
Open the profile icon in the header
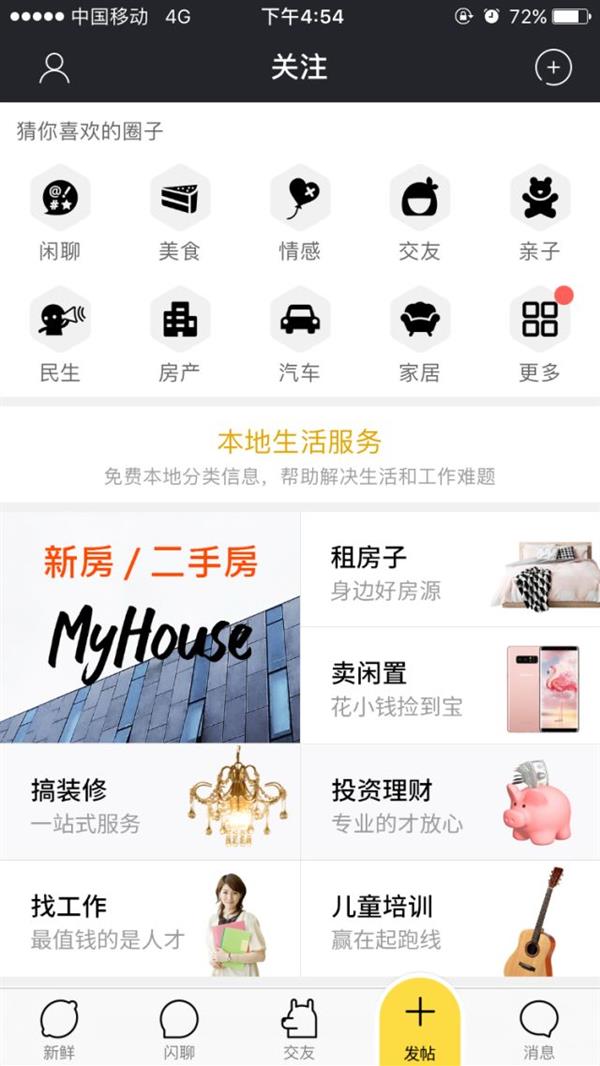point(54,68)
